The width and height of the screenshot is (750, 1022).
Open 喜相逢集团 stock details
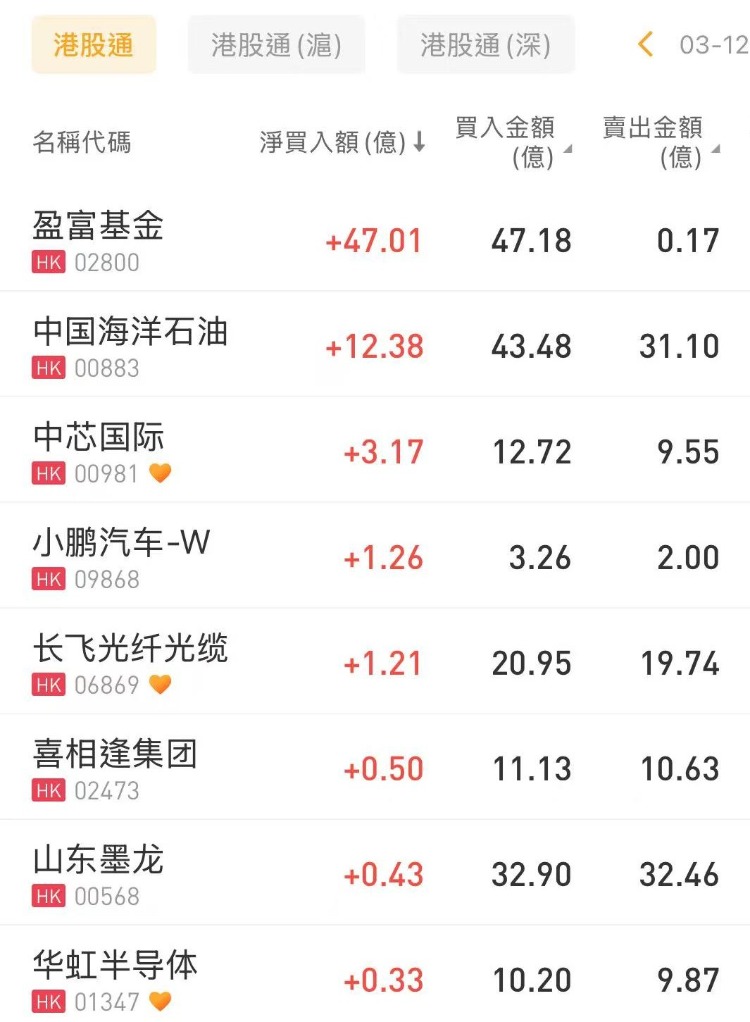pos(115,754)
